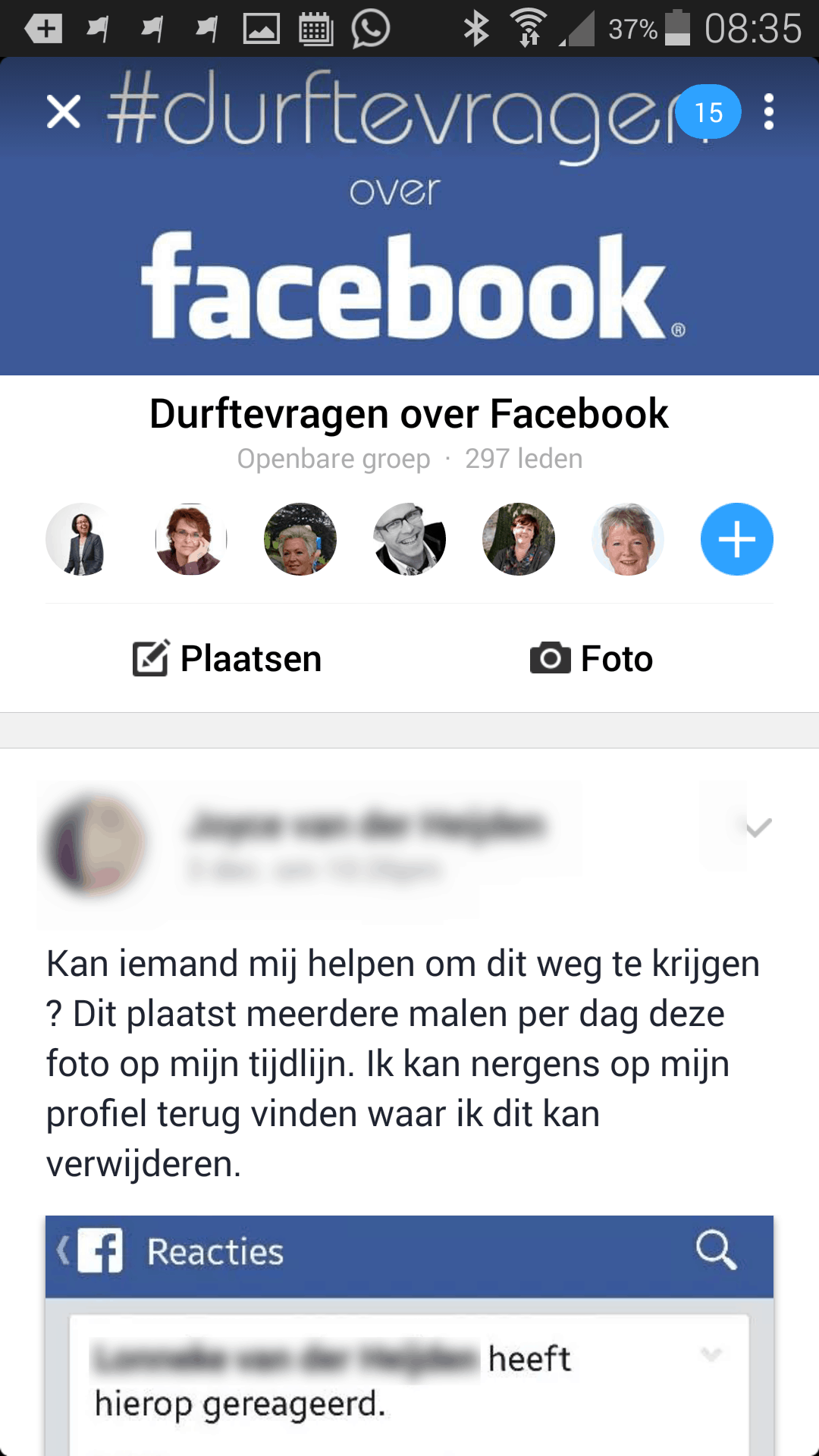
Task: View the member wearing glasses in black-and-white
Action: pos(409,539)
